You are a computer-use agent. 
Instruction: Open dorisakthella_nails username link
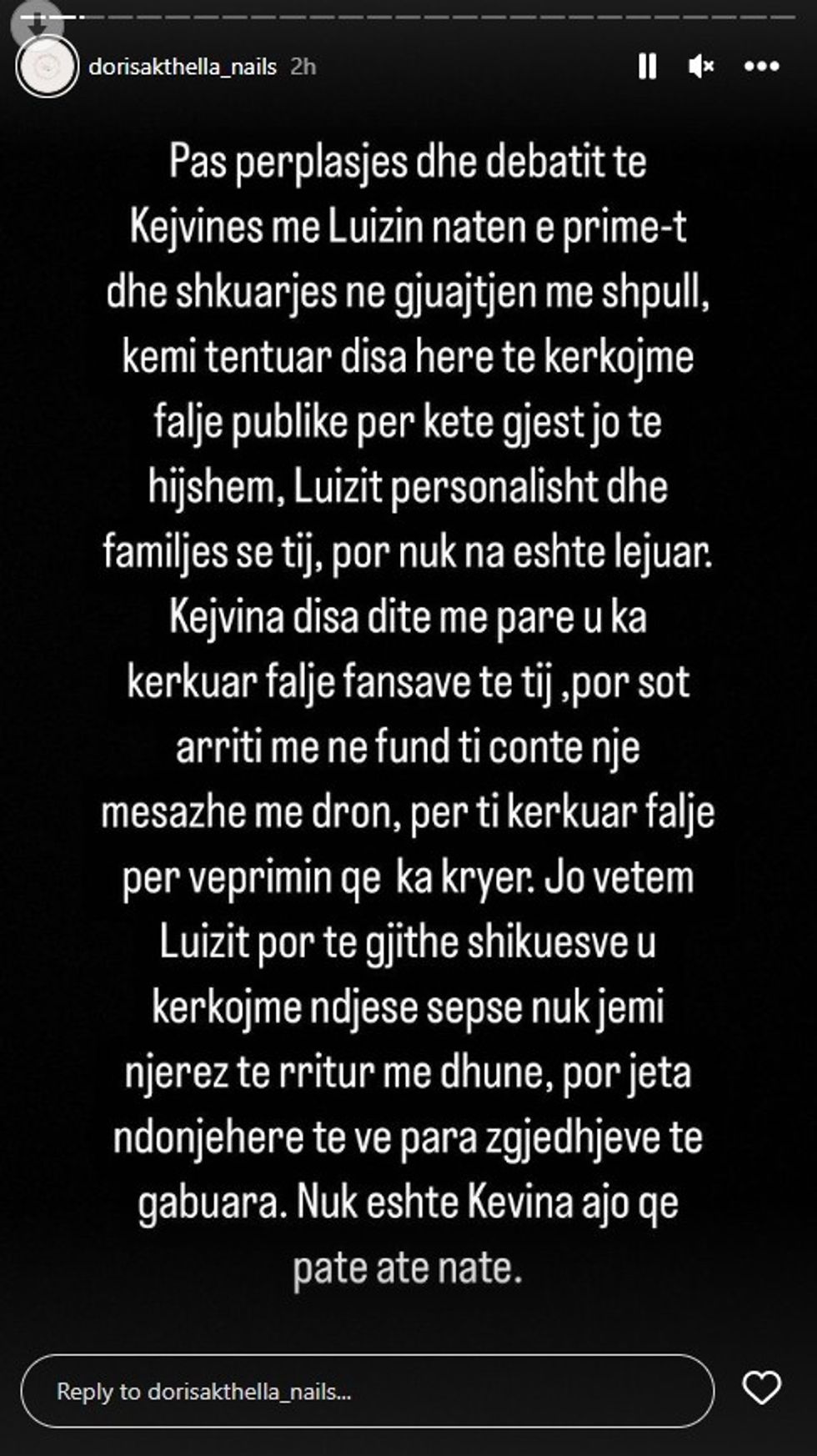click(x=183, y=68)
